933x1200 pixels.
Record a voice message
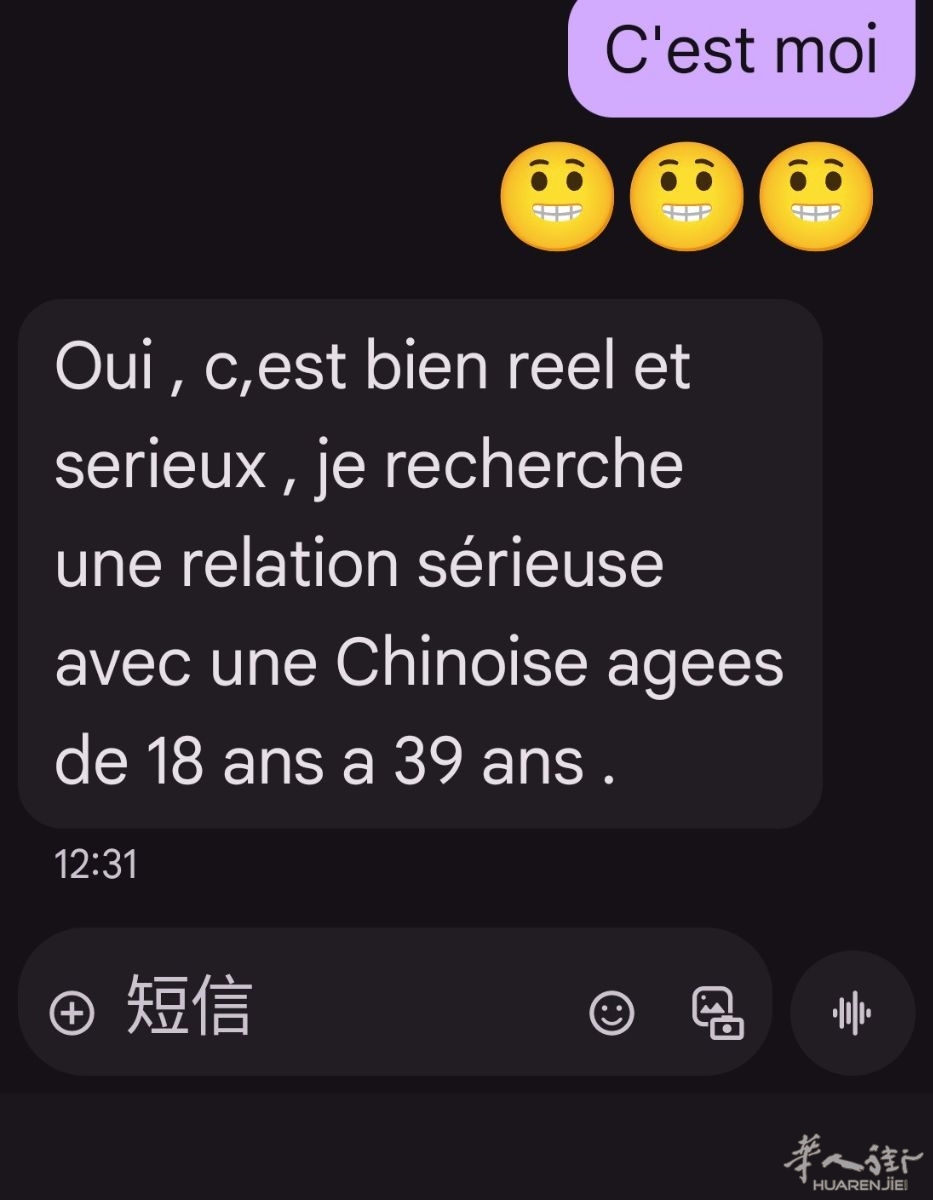(851, 1013)
